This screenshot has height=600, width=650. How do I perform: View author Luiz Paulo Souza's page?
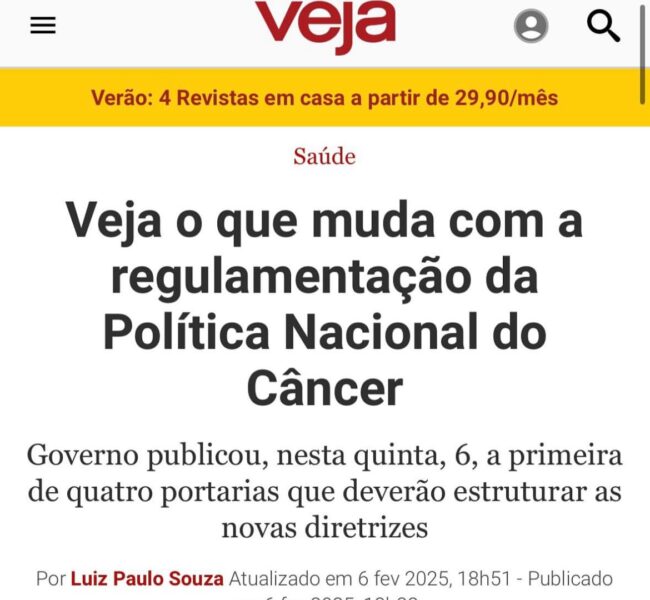tap(147, 579)
